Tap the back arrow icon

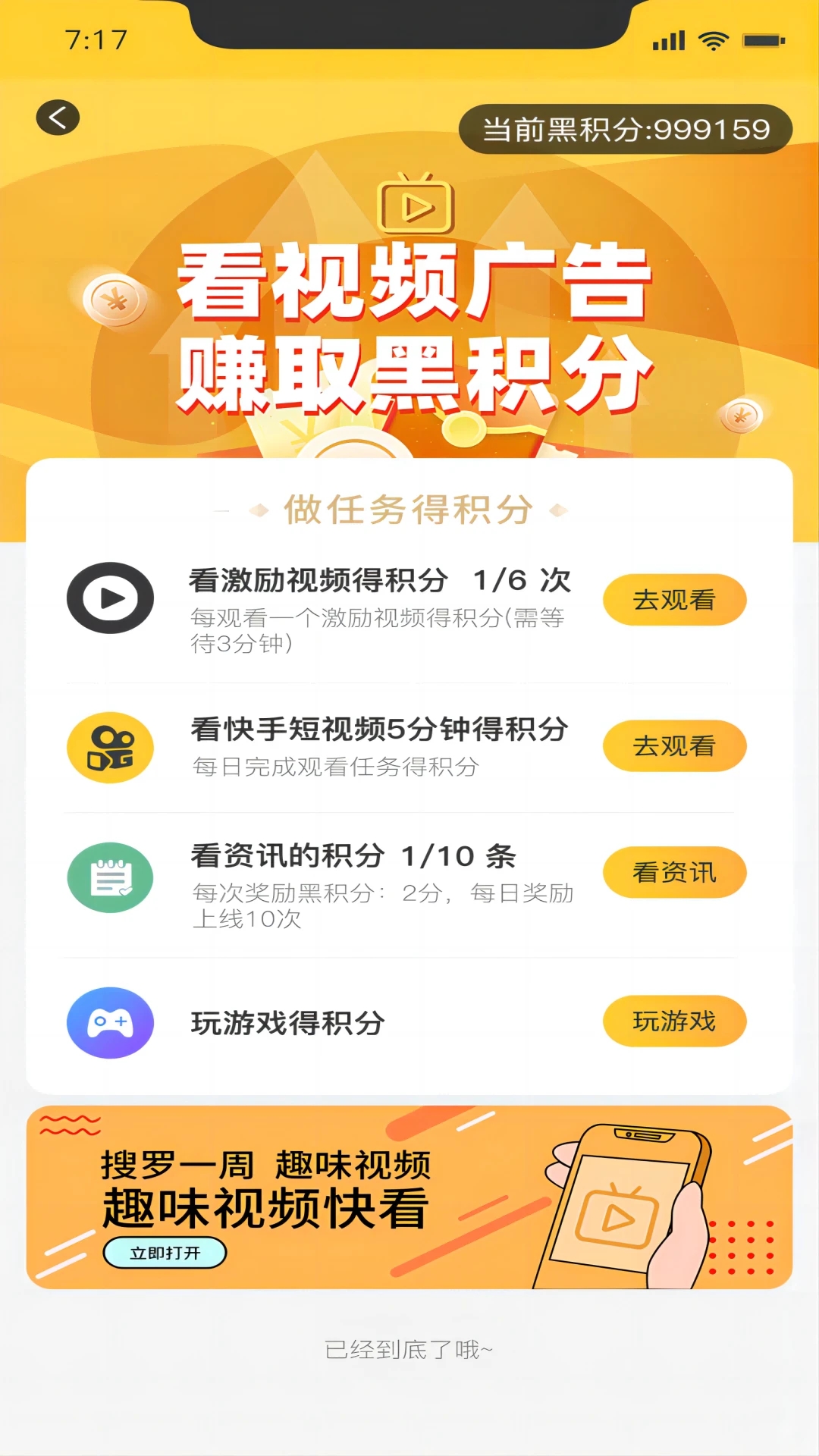pyautogui.click(x=55, y=117)
